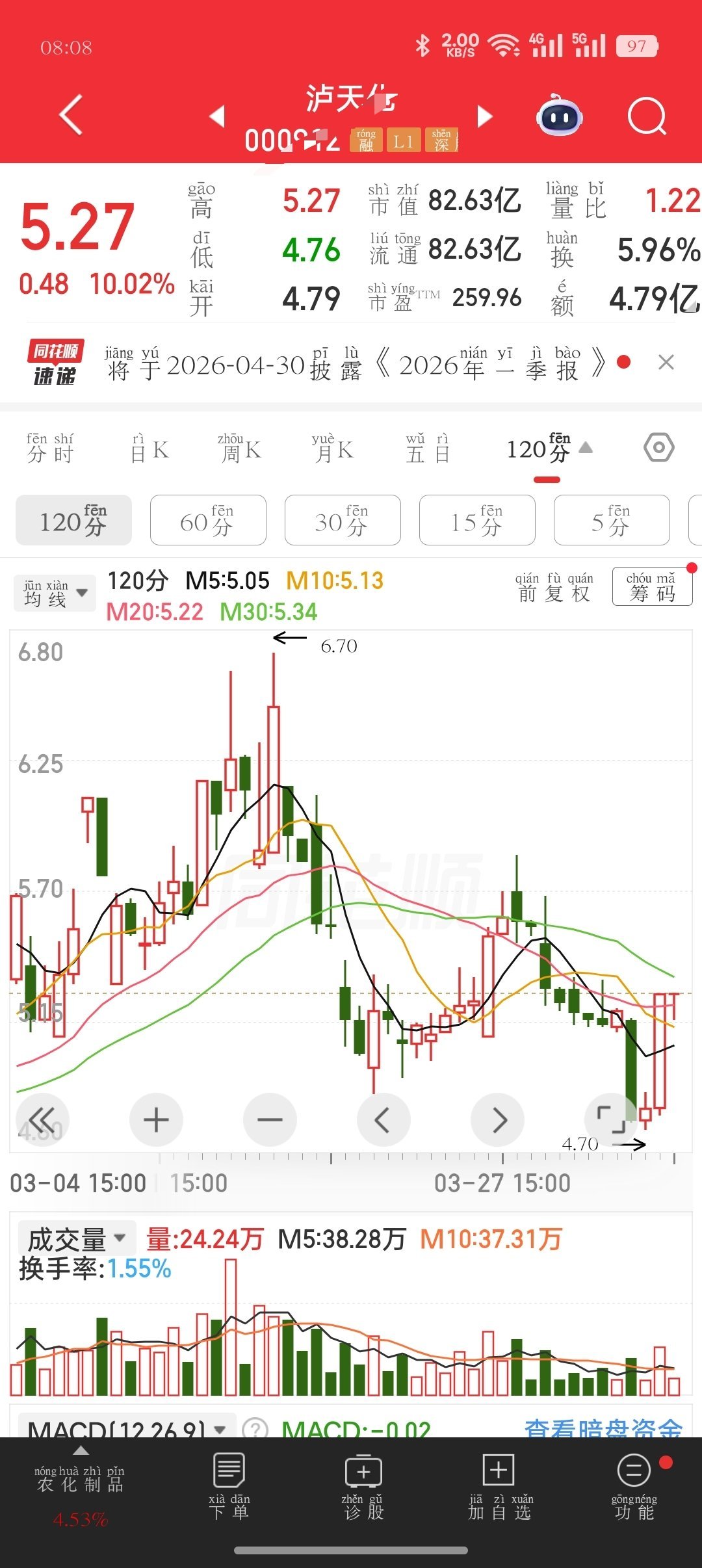The width and height of the screenshot is (702, 1568).
Task: Zoom in the chart with plus button
Action: [156, 1120]
